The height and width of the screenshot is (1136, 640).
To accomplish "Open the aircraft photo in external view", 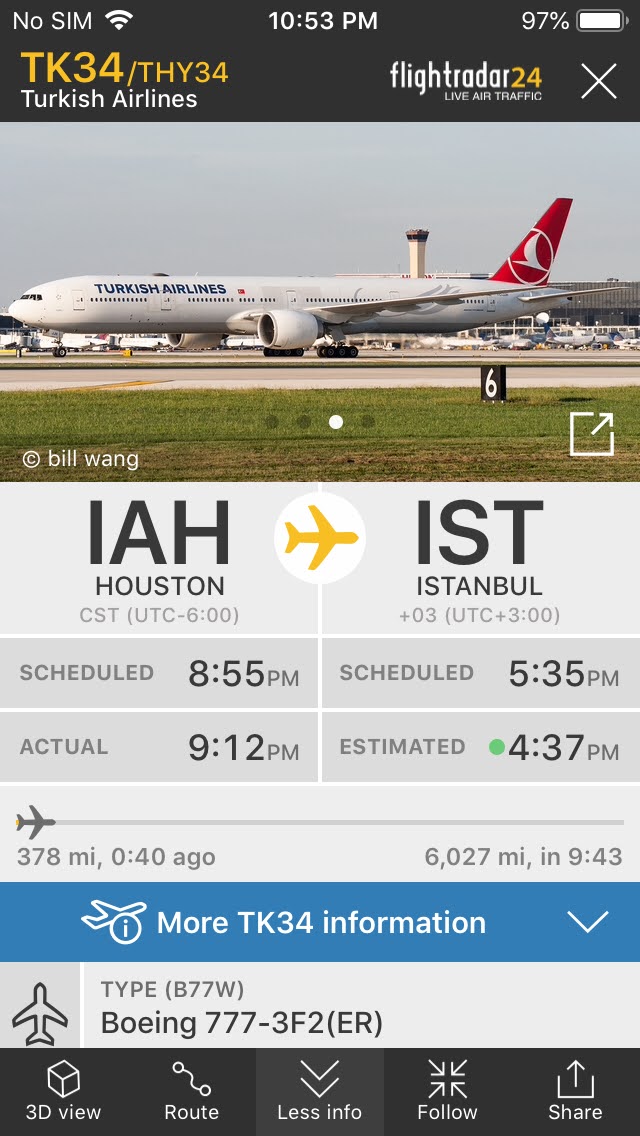I will (591, 434).
